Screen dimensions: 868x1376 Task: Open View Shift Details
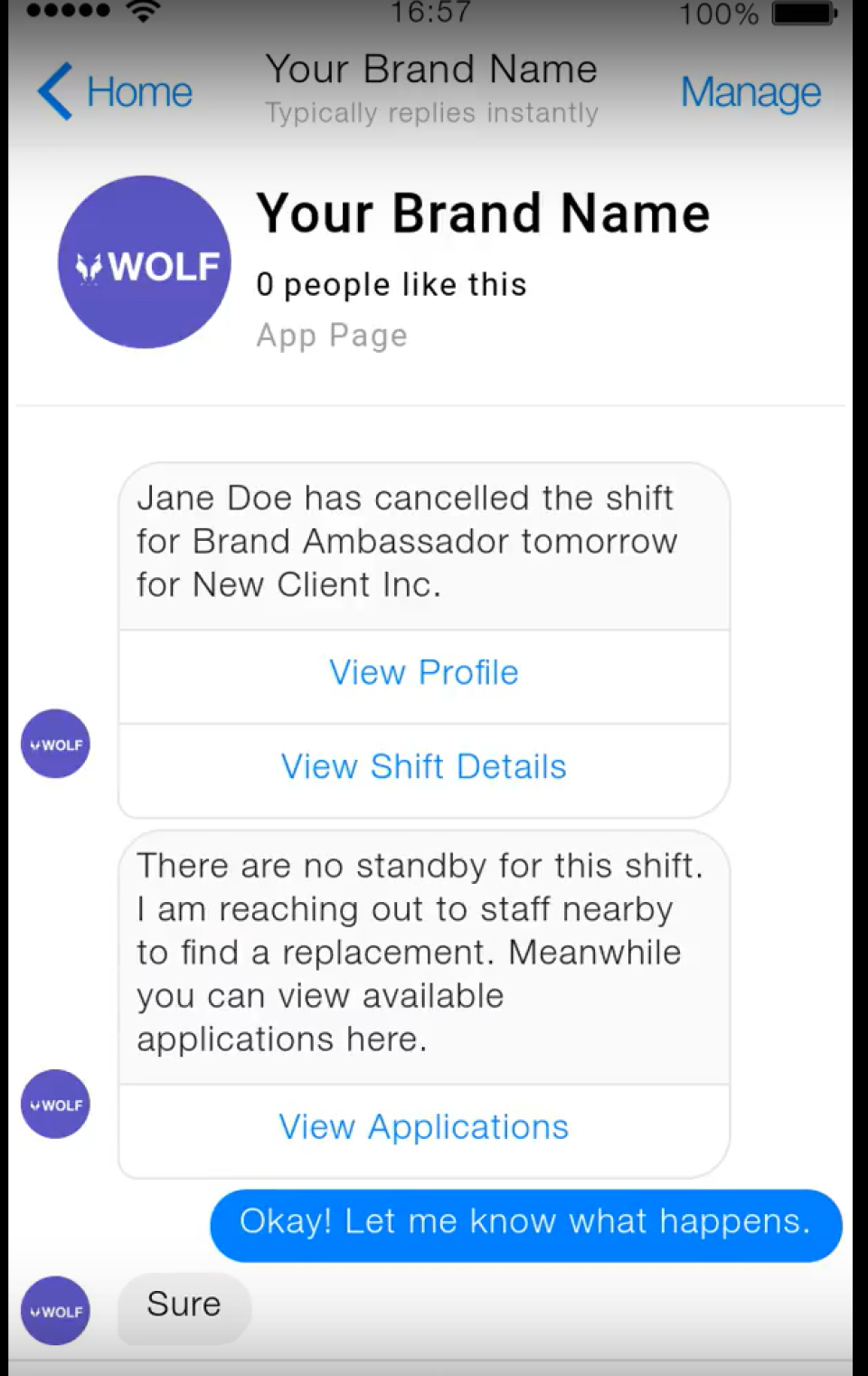point(423,765)
